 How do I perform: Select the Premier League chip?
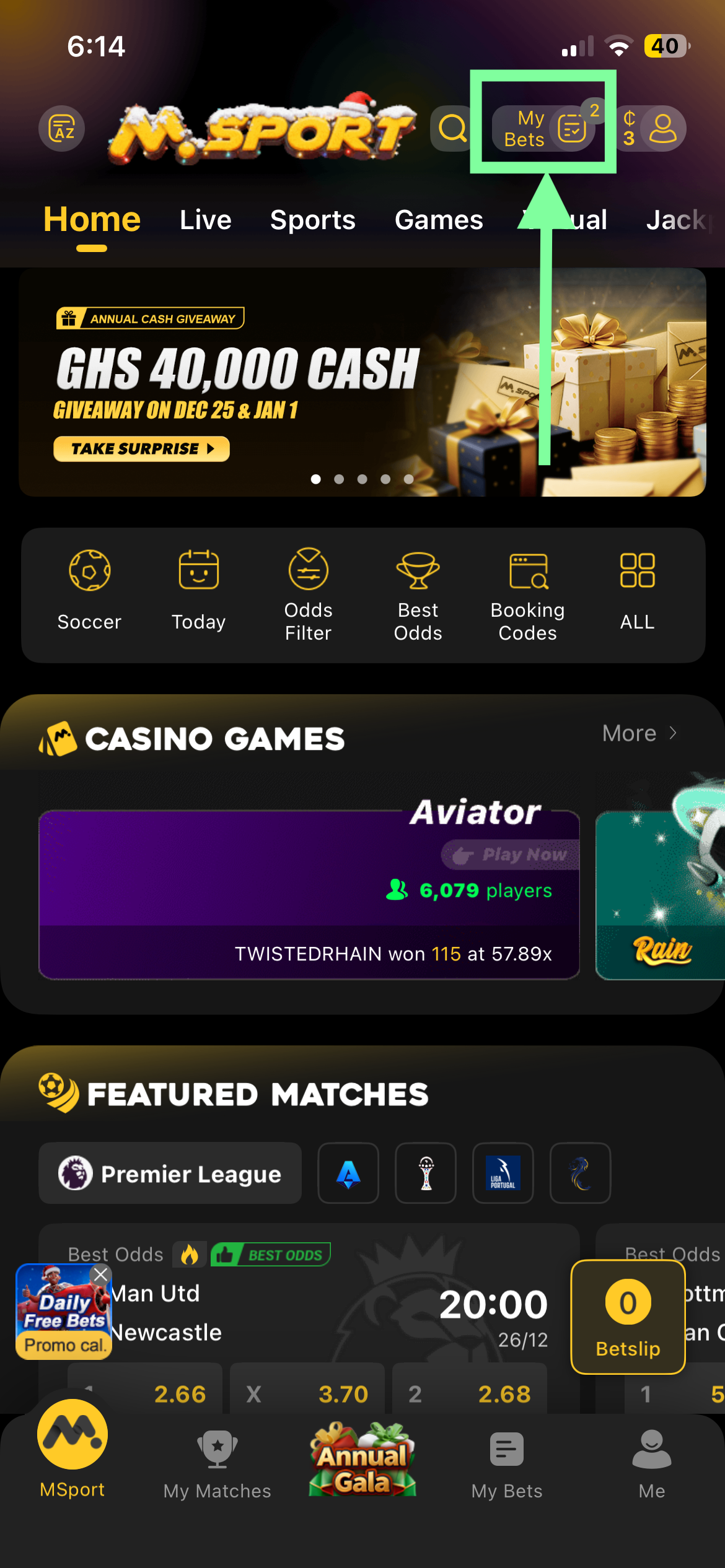coord(170,1173)
